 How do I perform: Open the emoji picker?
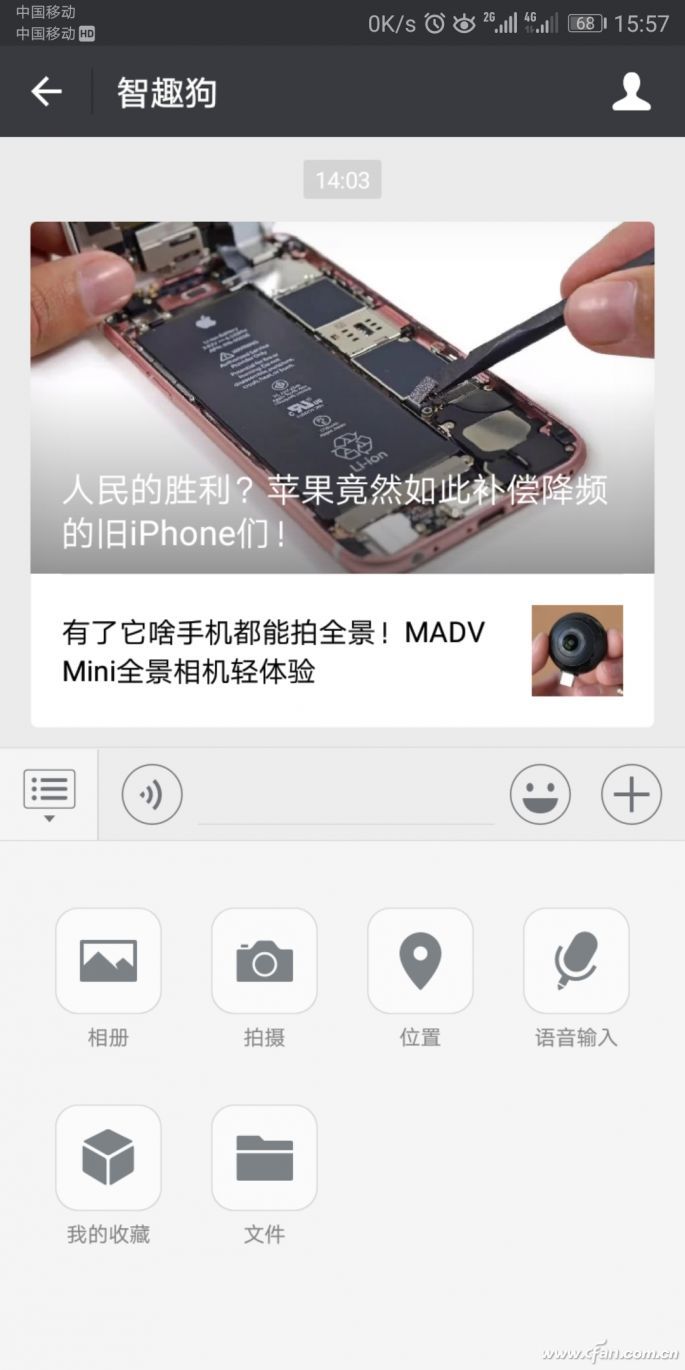coord(540,795)
